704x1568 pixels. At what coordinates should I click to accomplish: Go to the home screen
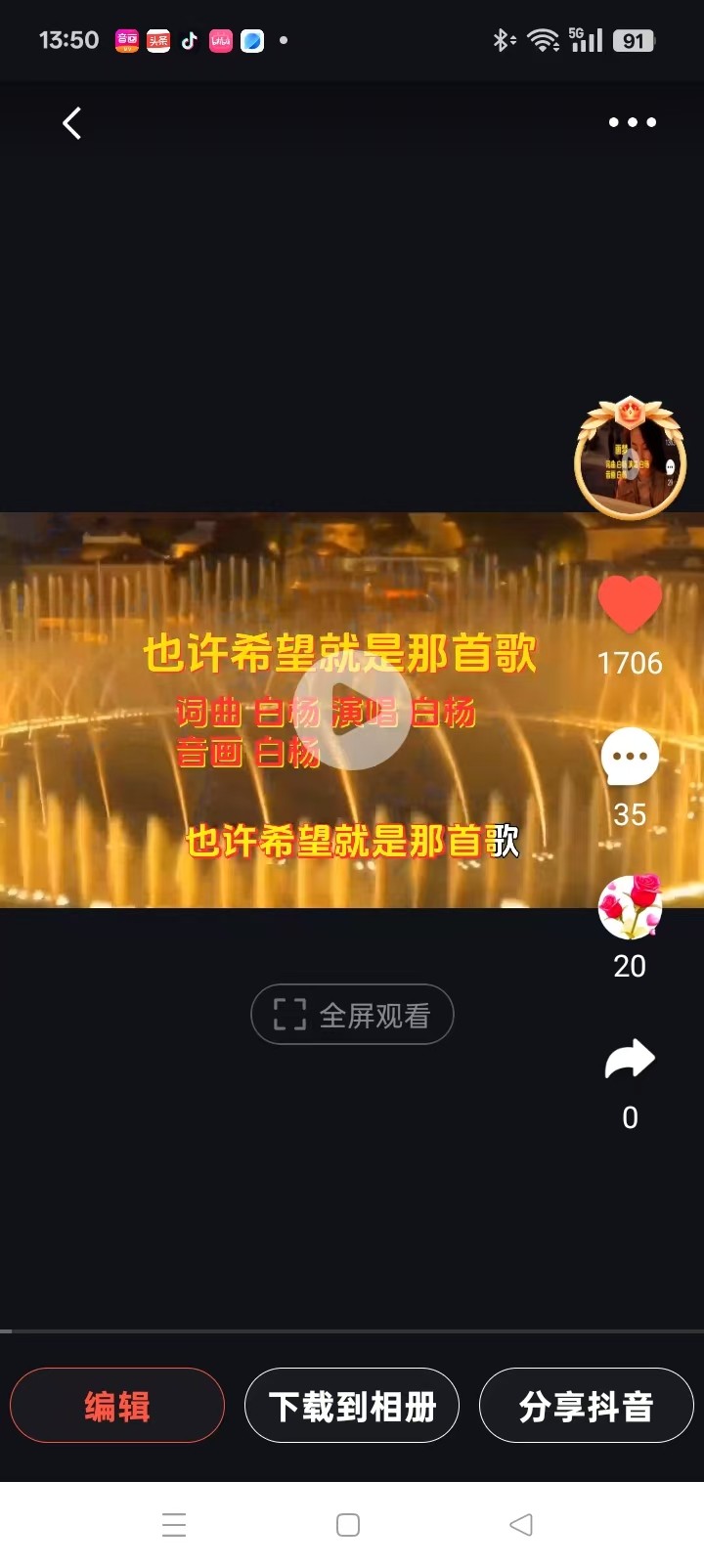tap(348, 1525)
